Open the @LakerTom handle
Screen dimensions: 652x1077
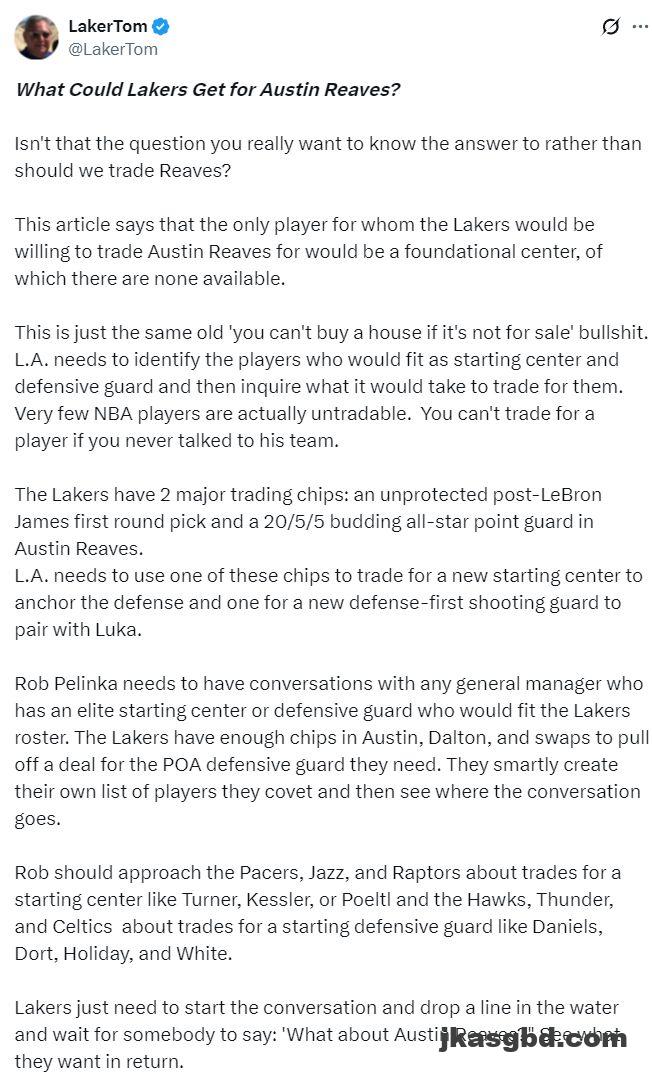point(113,49)
